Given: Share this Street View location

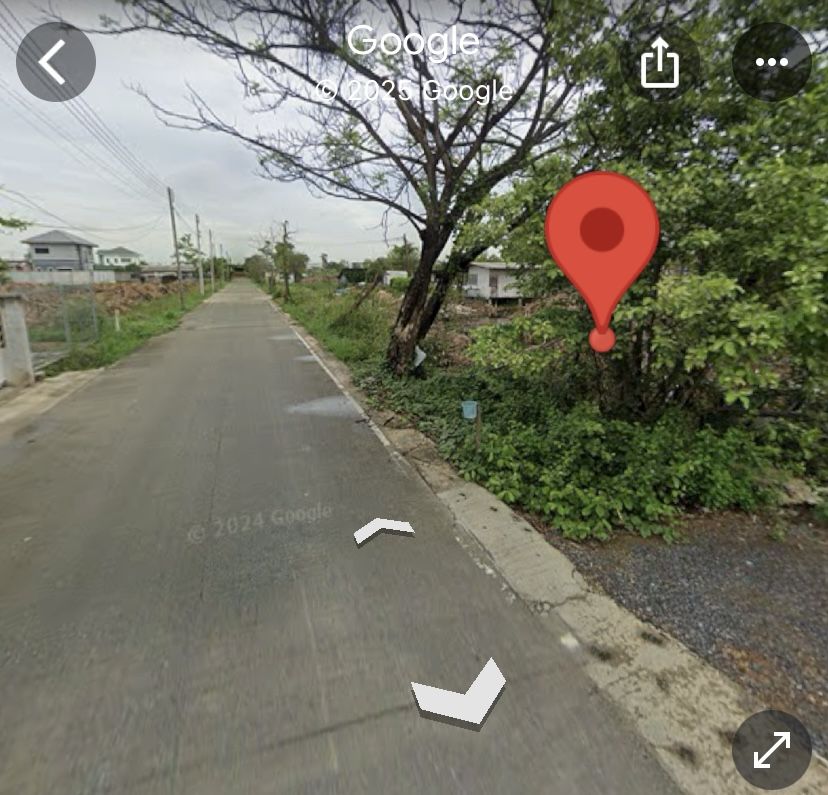Looking at the screenshot, I should click(659, 62).
